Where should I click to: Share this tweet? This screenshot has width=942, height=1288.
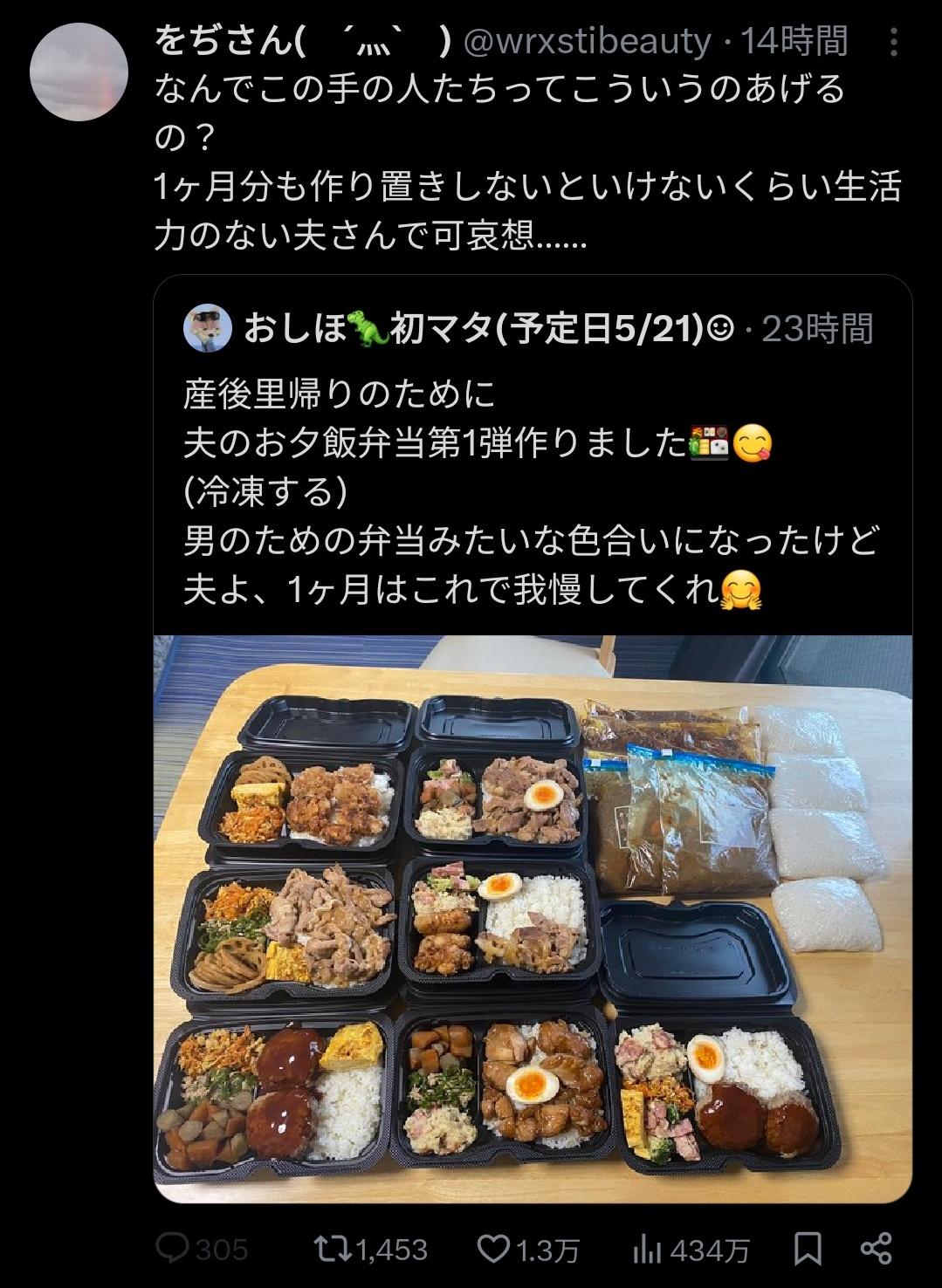[x=876, y=1249]
